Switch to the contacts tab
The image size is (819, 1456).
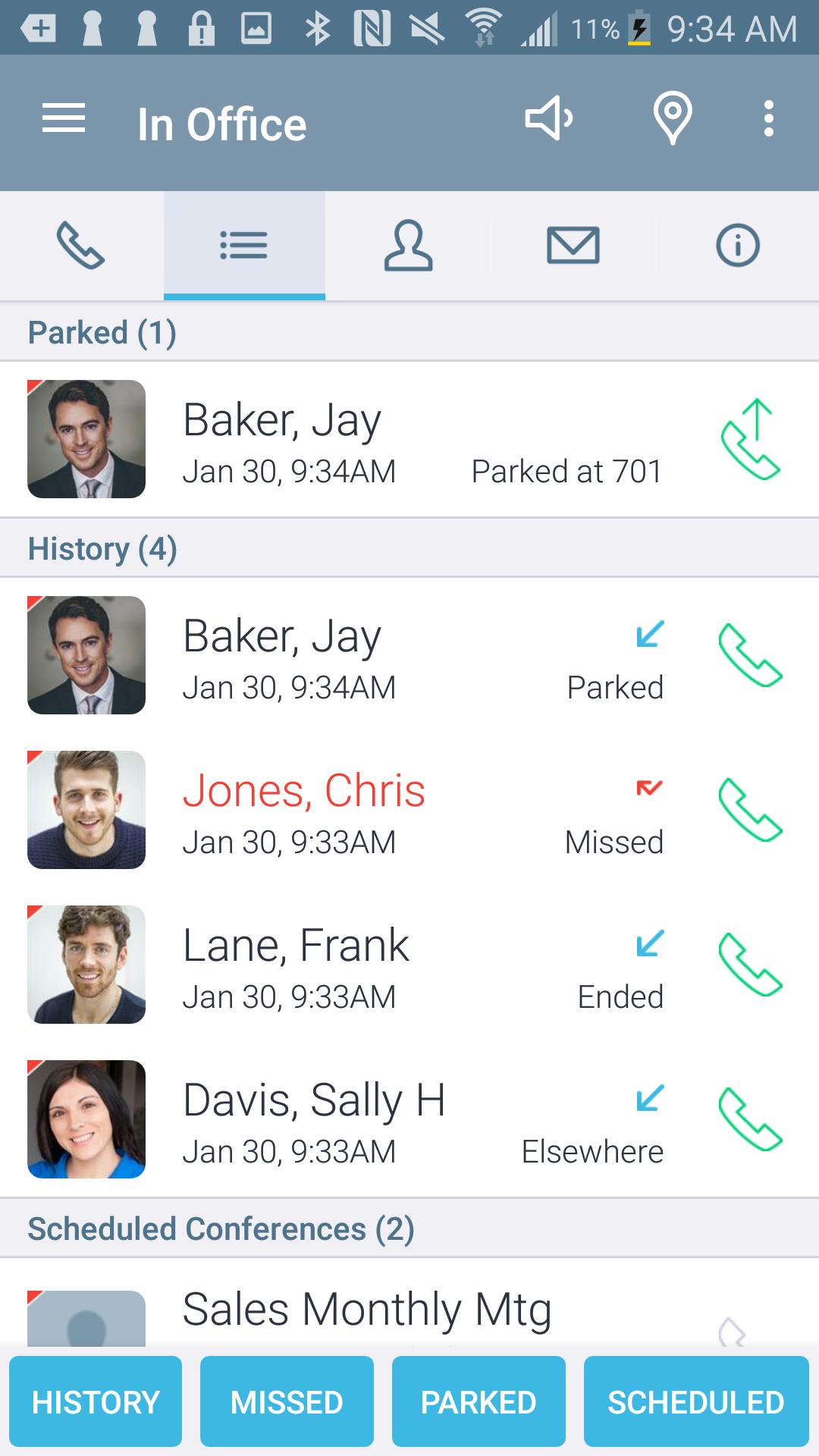point(408,246)
